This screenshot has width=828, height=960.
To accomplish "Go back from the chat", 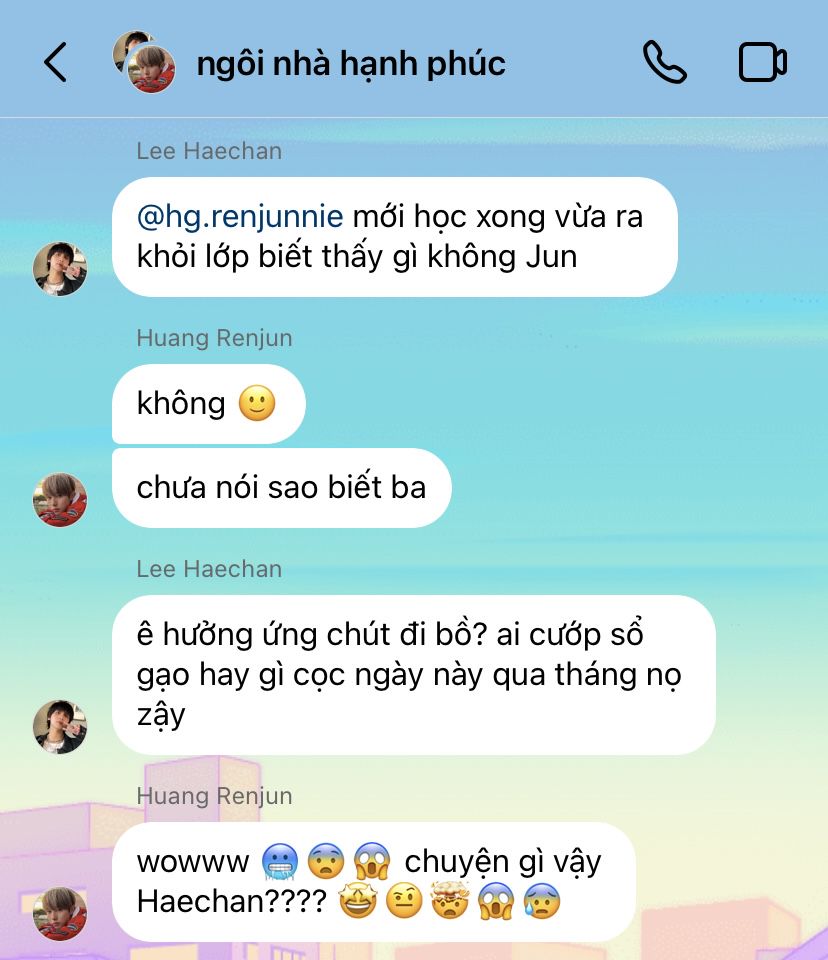I will click(x=56, y=63).
